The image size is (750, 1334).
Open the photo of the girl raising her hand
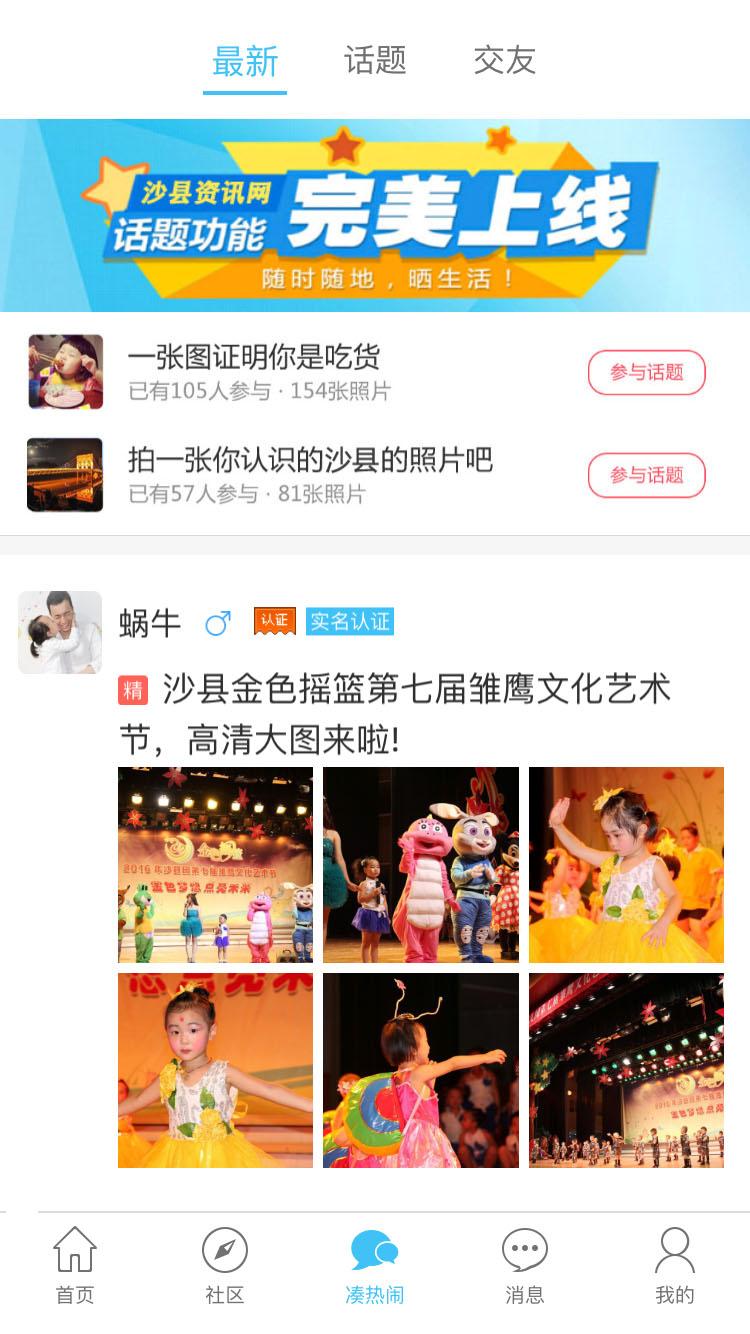point(626,864)
